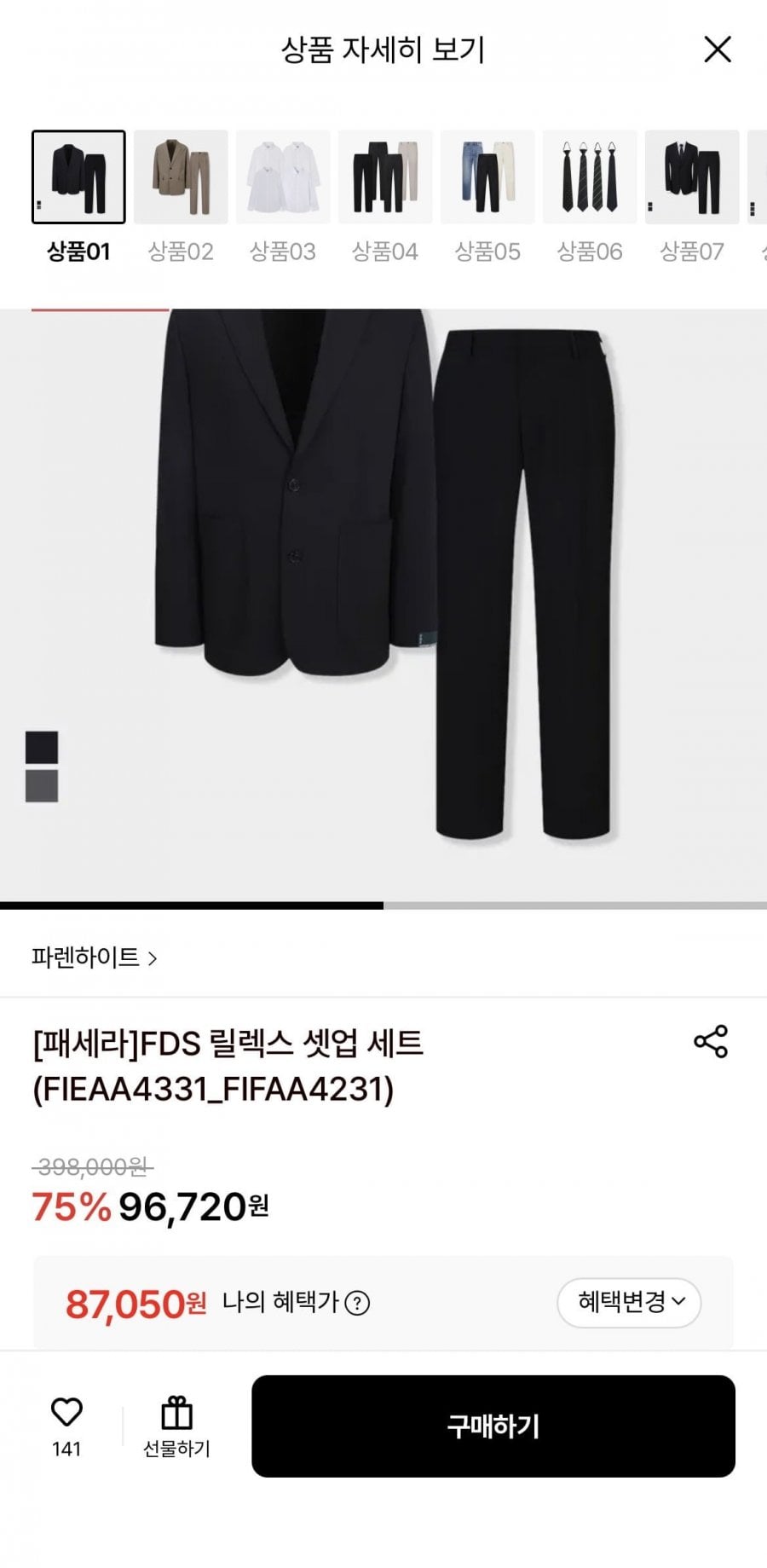Open 상품04 trousers thumbnail
767x1568 pixels.
(385, 177)
